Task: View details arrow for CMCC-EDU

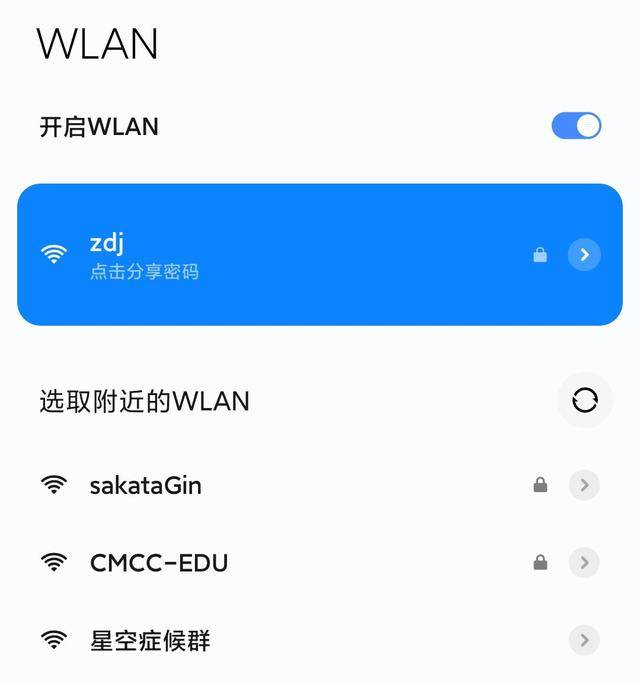Action: 584,563
